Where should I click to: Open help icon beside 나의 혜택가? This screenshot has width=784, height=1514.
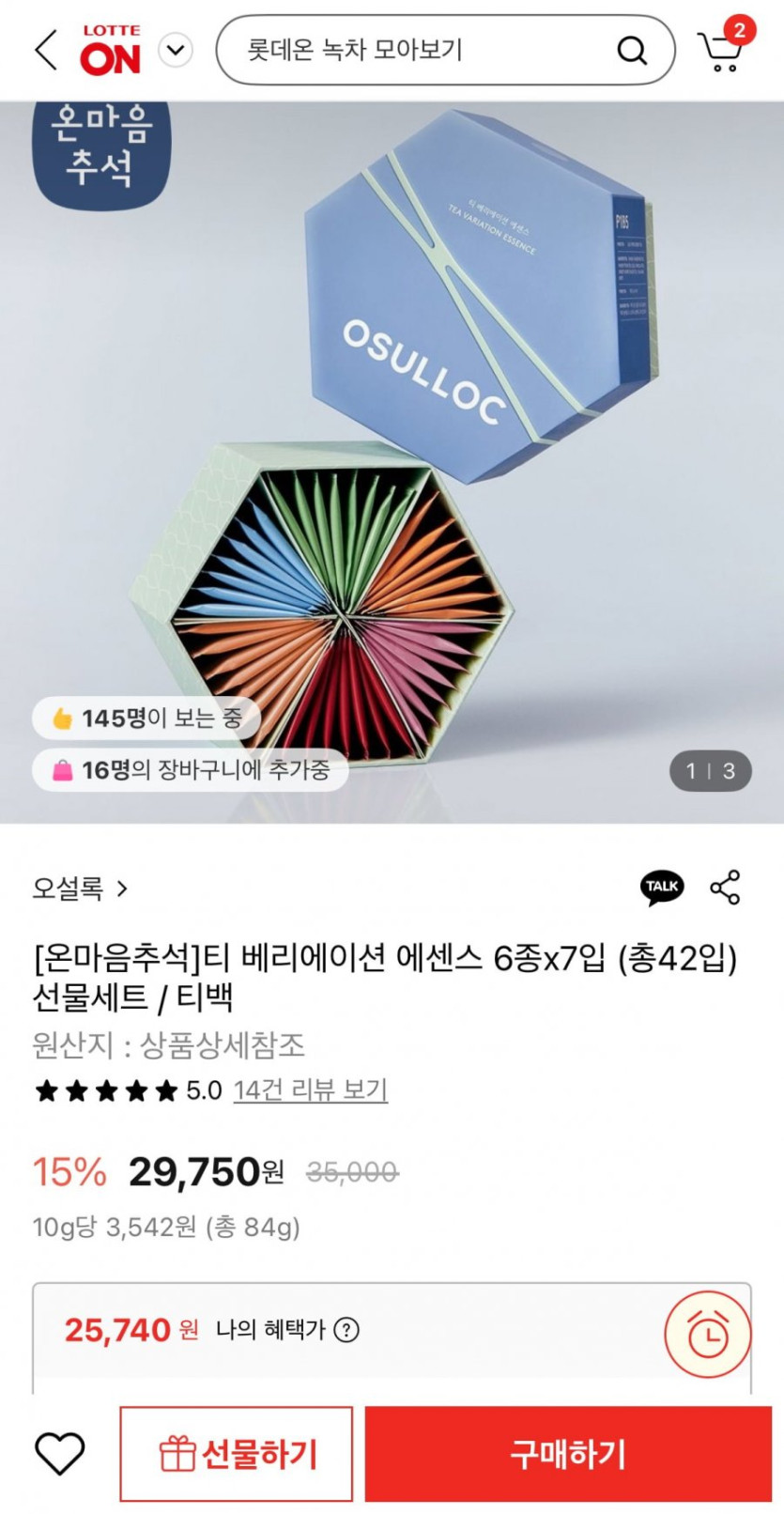coord(347,1330)
